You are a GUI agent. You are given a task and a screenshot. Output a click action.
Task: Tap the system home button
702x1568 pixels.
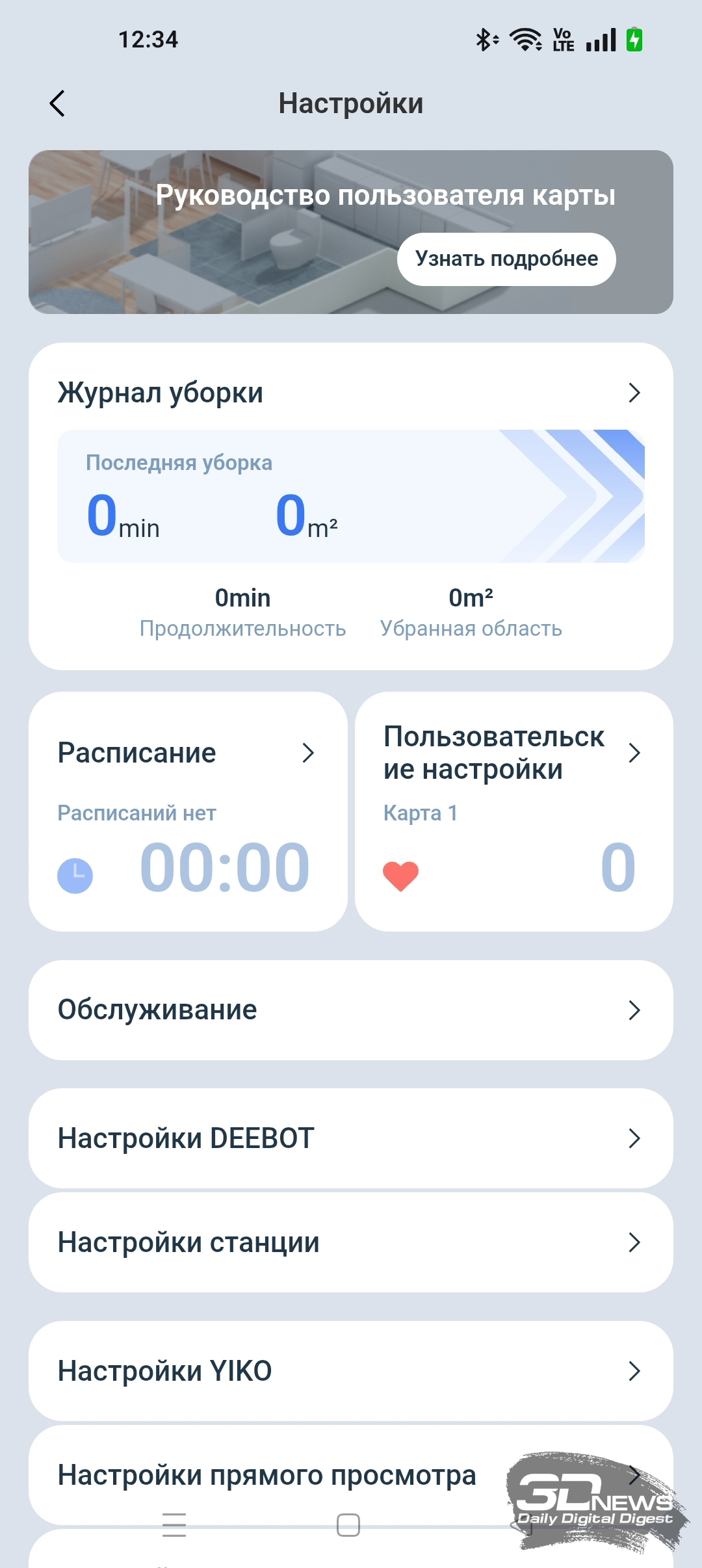tap(348, 1525)
